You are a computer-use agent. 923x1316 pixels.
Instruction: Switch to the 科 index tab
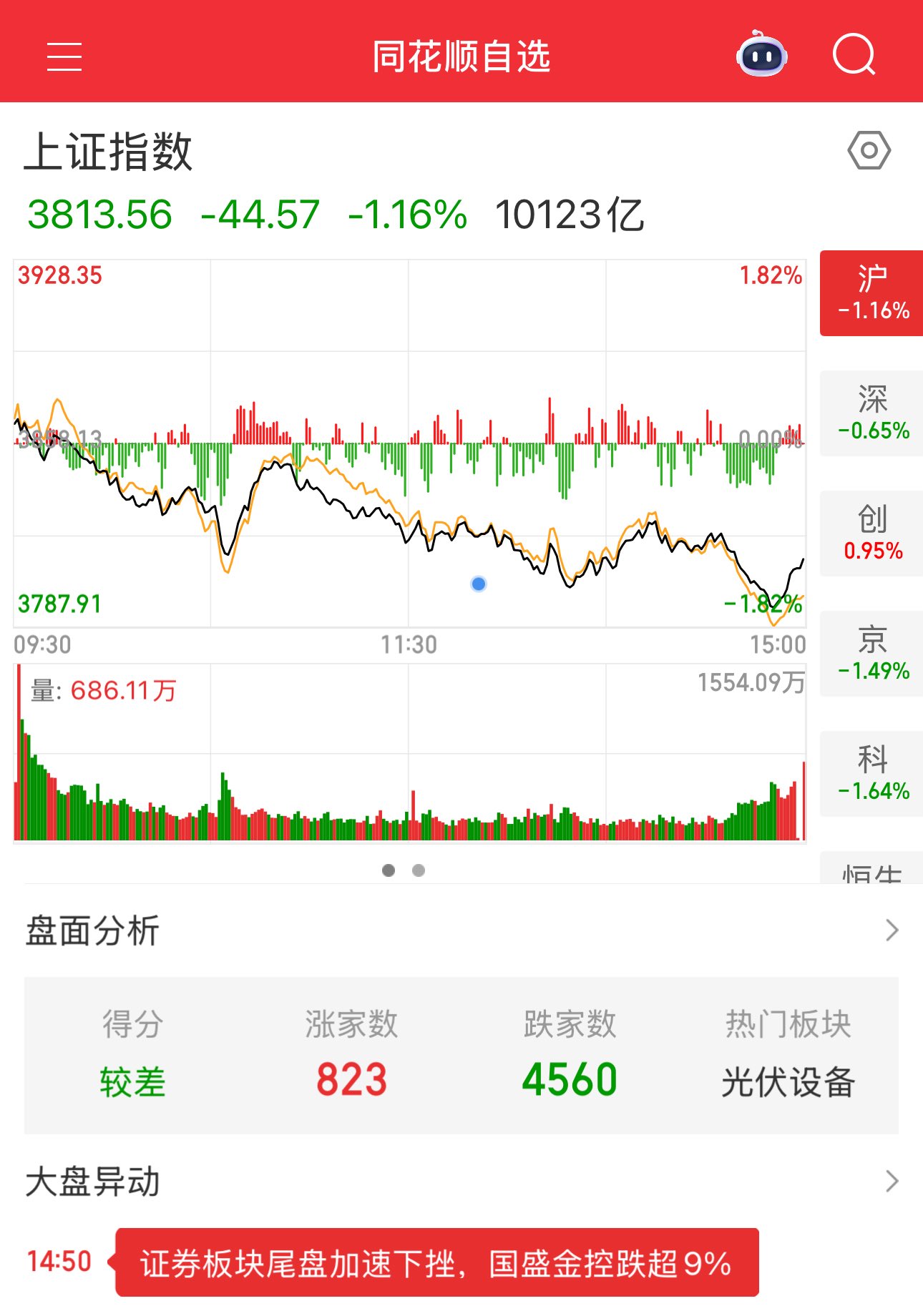872,774
